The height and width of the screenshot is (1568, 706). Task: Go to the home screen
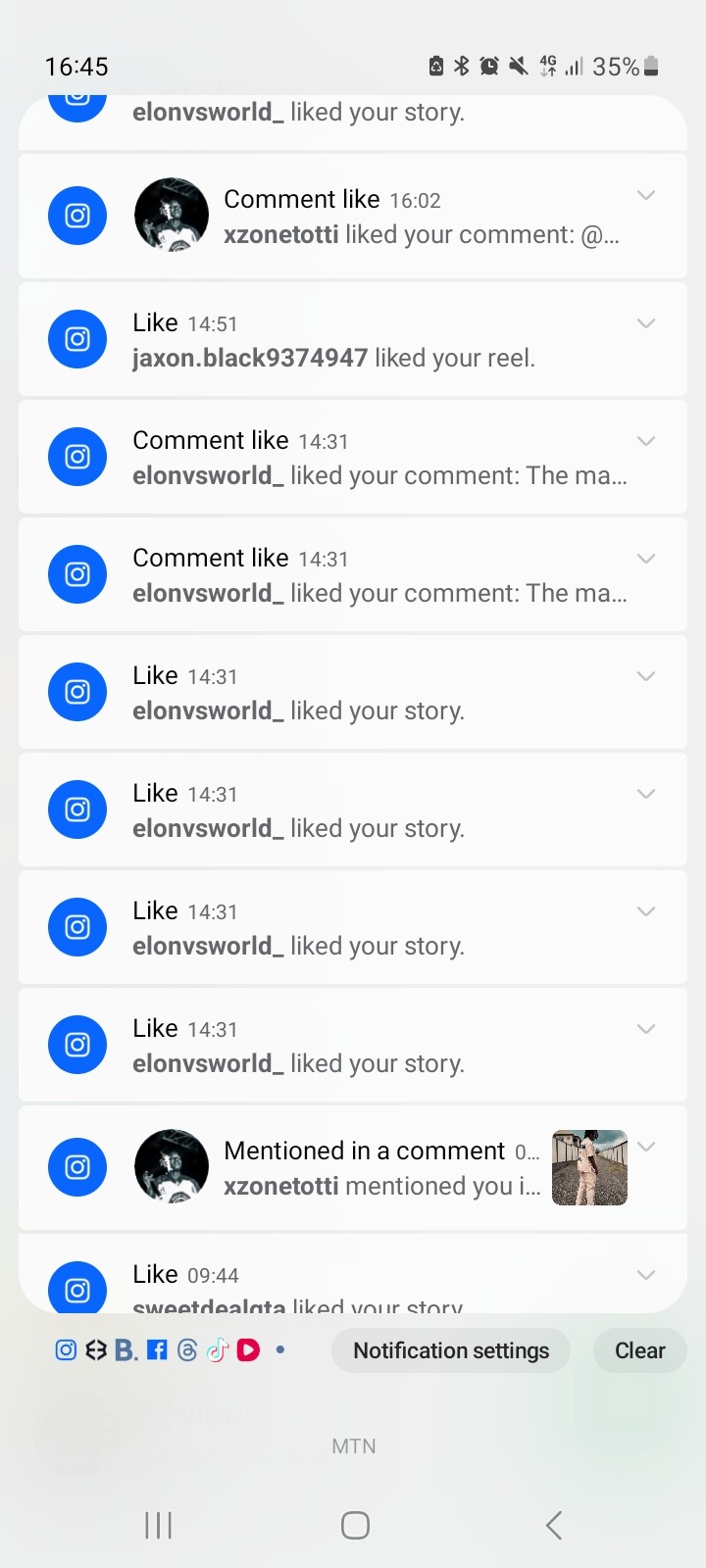coord(355,1525)
